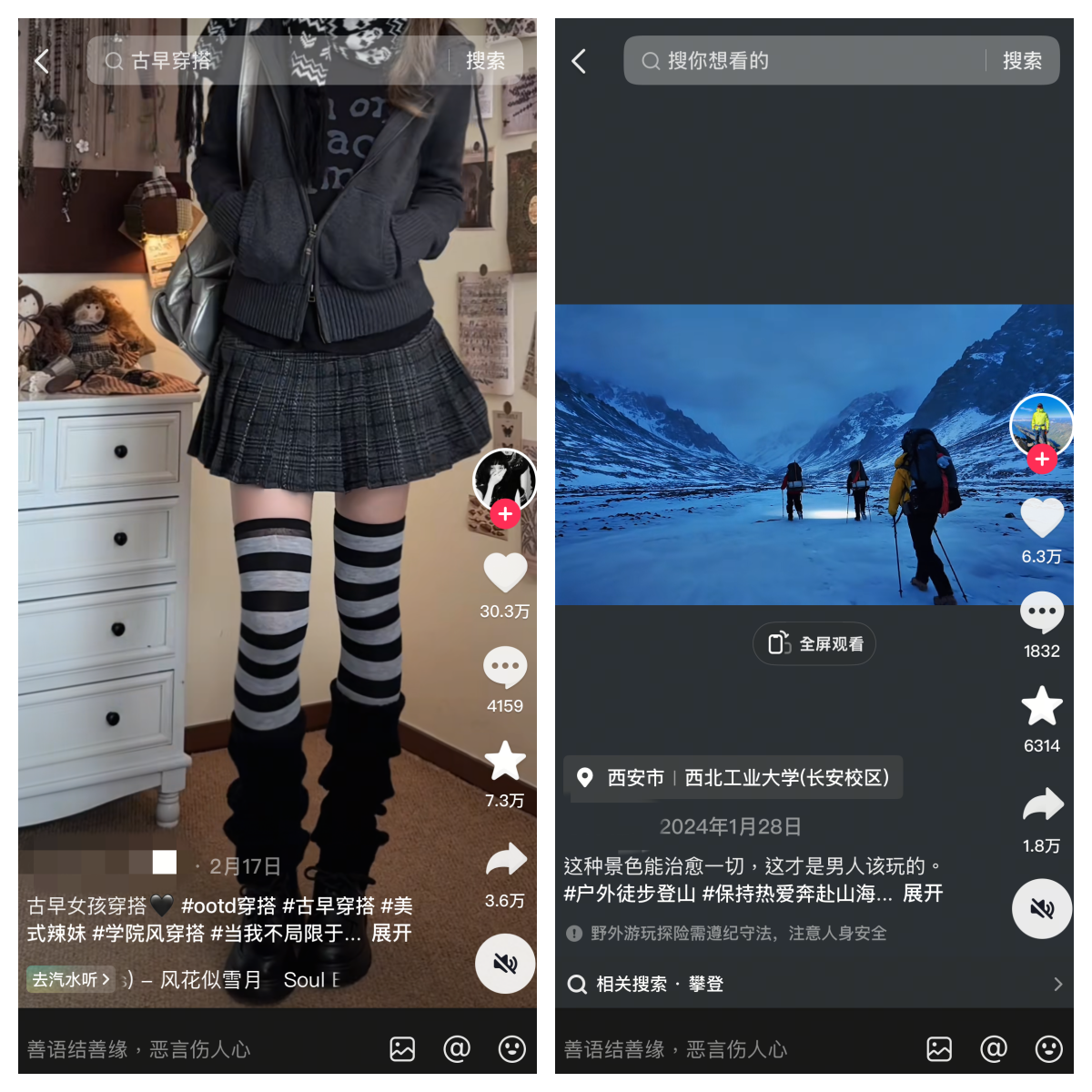The height and width of the screenshot is (1092, 1092).
Task: Share the video with 1.8万 shares
Action: click(x=1042, y=805)
